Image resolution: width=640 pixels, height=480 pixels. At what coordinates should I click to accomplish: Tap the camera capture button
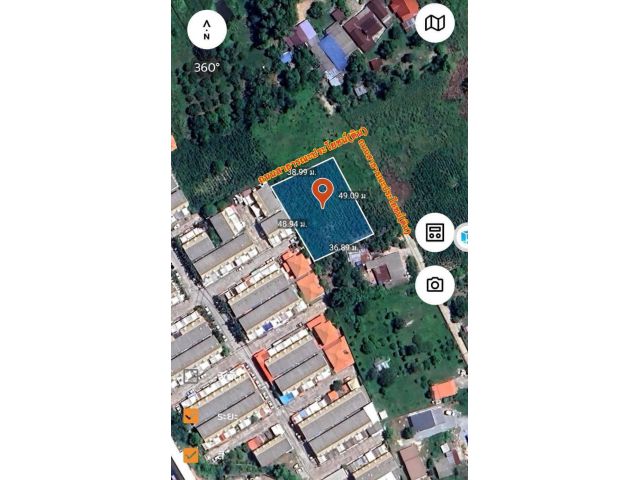[x=435, y=285]
